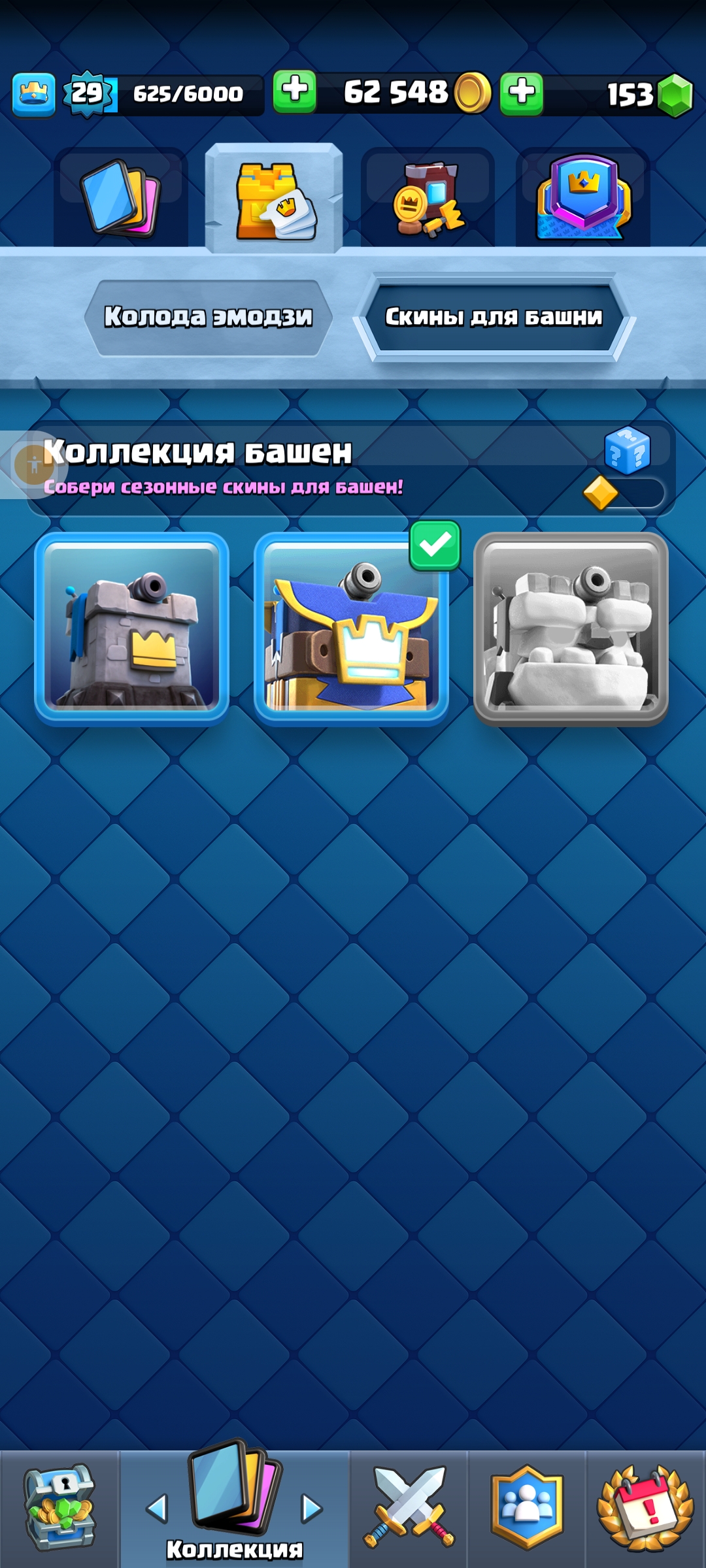Open the events calendar tab
Image resolution: width=706 pixels, height=1568 pixels.
pyautogui.click(x=646, y=1509)
